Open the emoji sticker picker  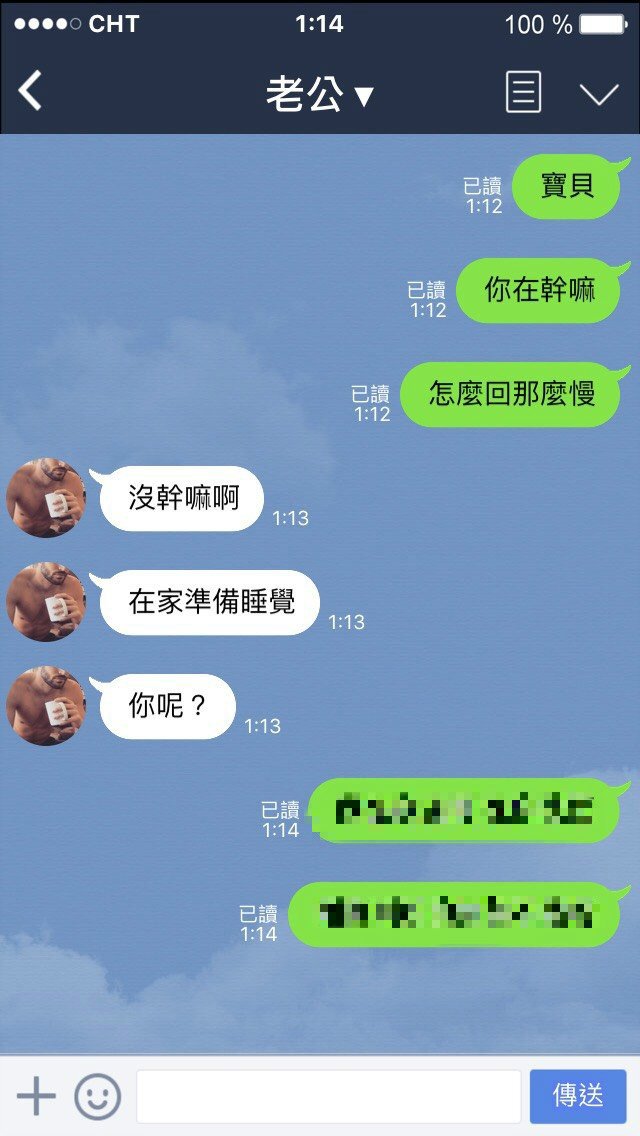98,1096
